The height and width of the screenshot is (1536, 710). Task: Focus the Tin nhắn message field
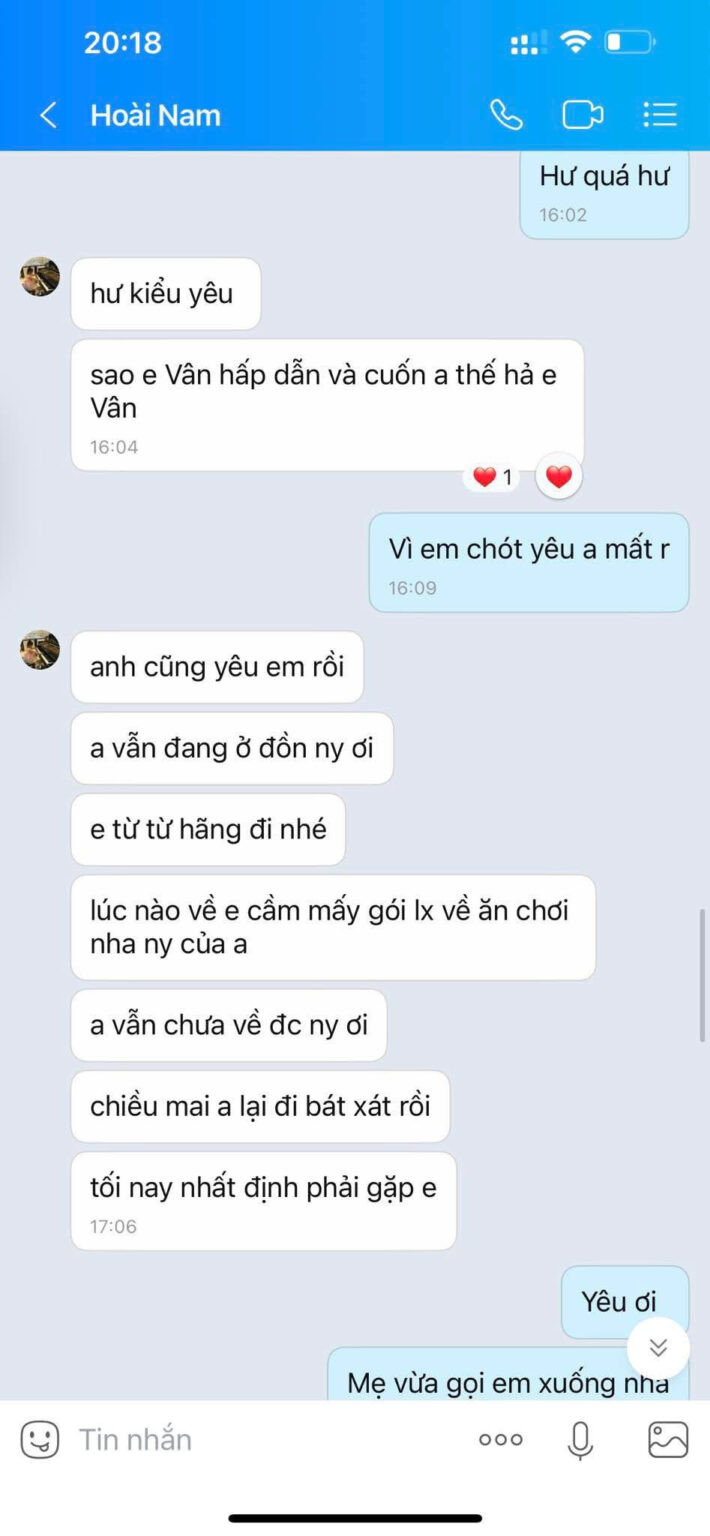click(x=260, y=1440)
